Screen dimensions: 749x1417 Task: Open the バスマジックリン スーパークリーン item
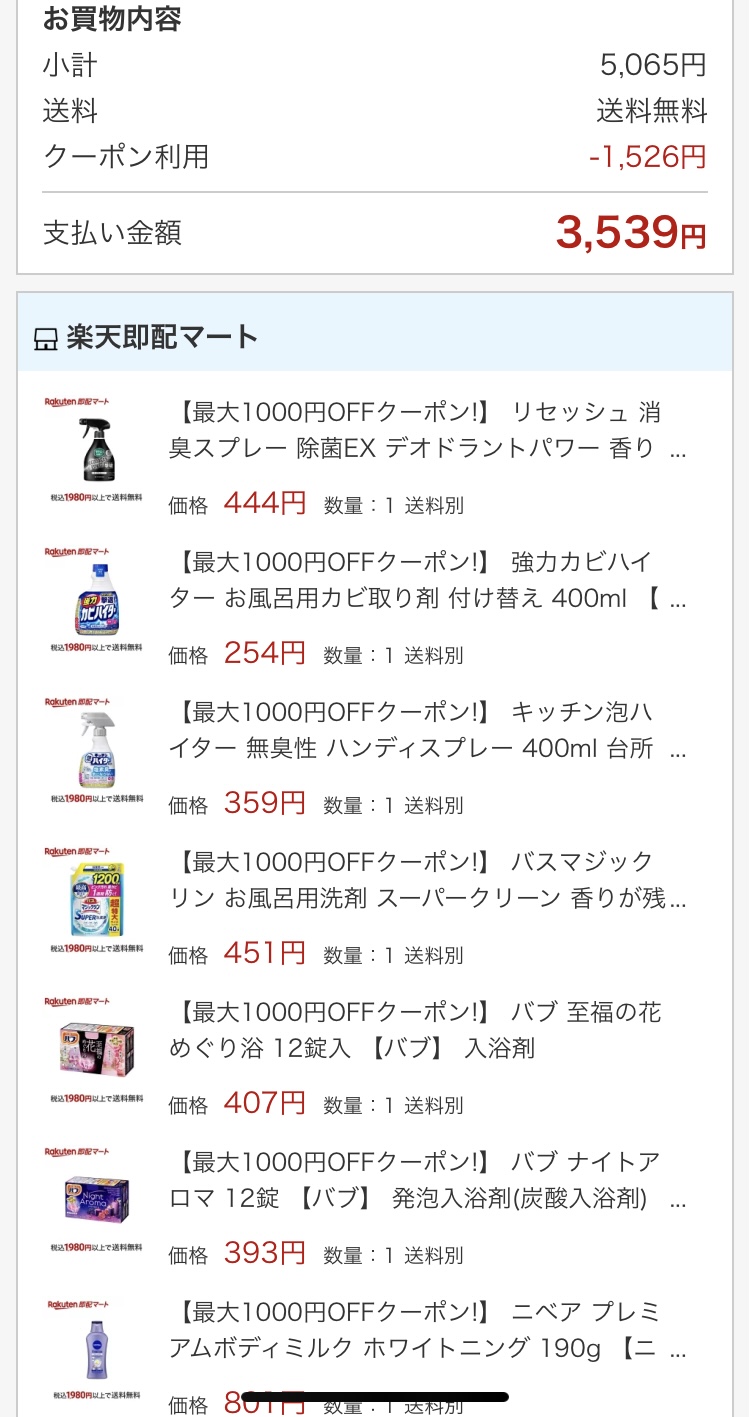(428, 880)
